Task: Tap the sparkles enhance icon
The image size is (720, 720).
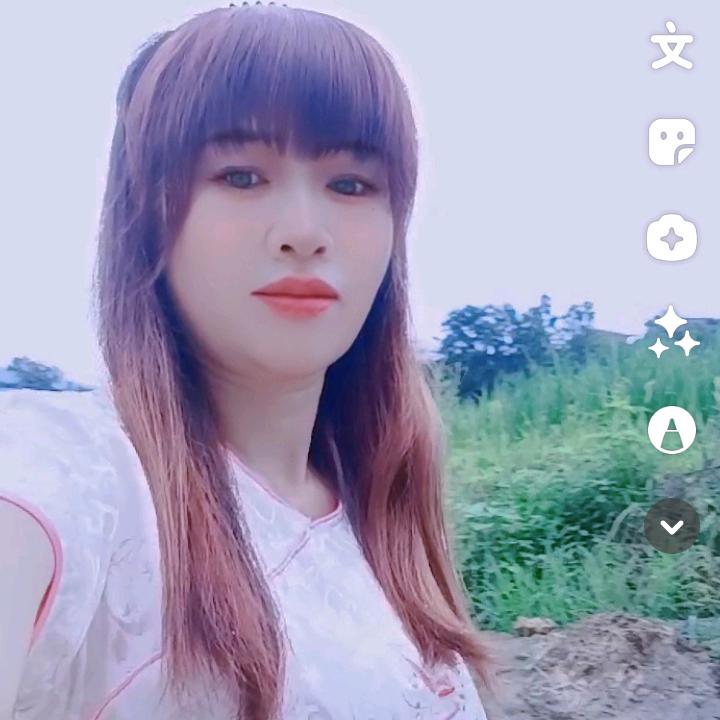Action: pos(672,333)
